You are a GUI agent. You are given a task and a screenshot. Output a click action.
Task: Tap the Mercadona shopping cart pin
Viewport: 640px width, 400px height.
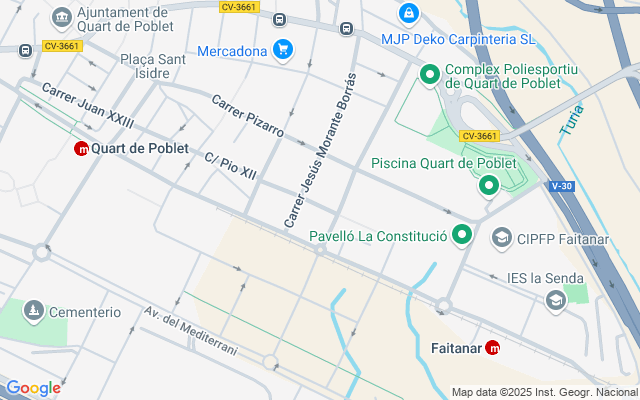tap(283, 50)
